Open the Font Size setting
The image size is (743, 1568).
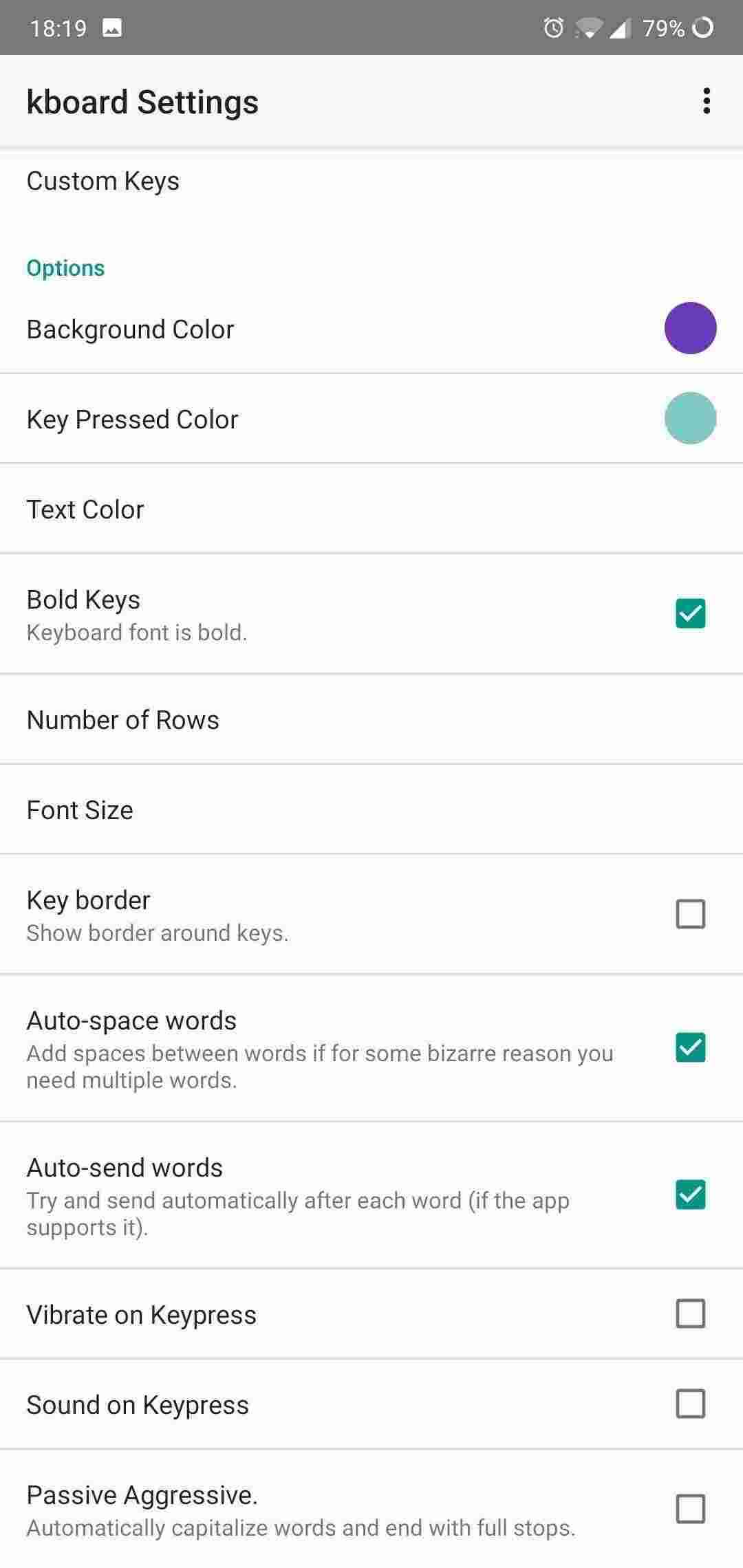pyautogui.click(x=79, y=809)
